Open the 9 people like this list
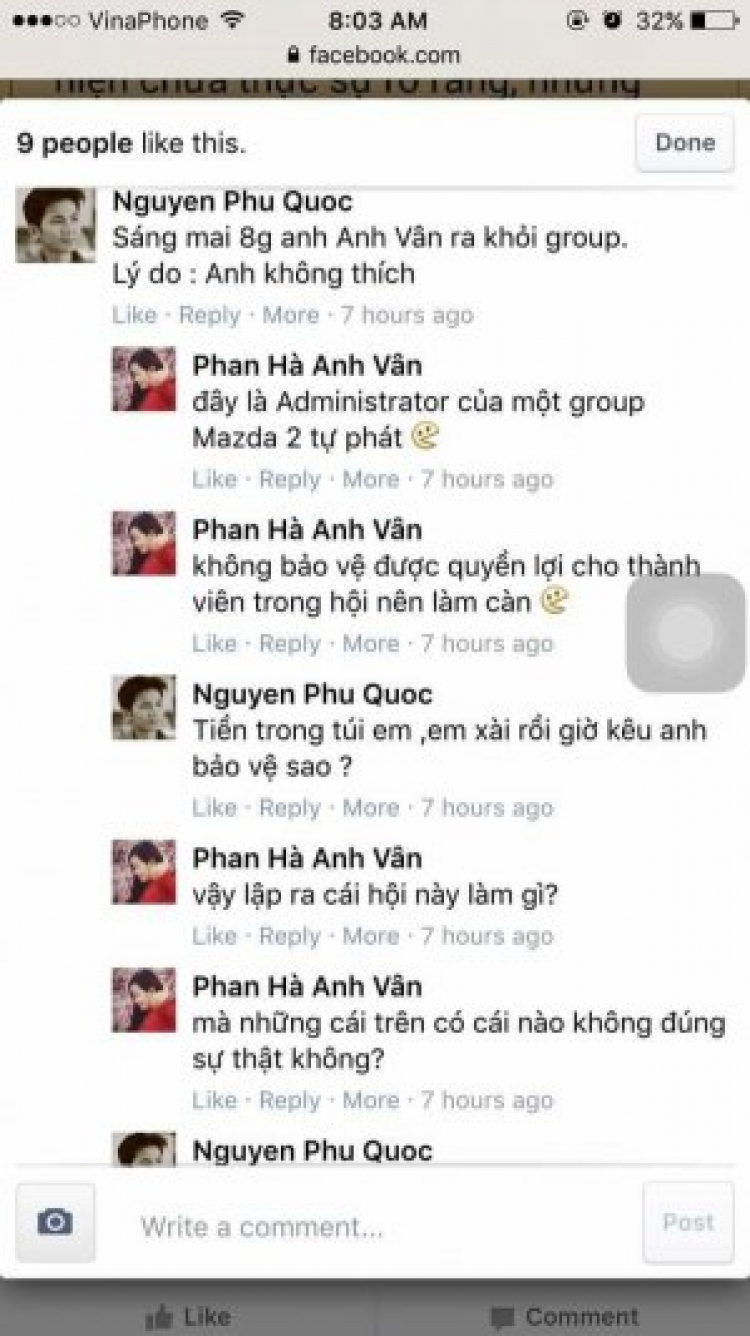The width and height of the screenshot is (750, 1336). point(130,143)
